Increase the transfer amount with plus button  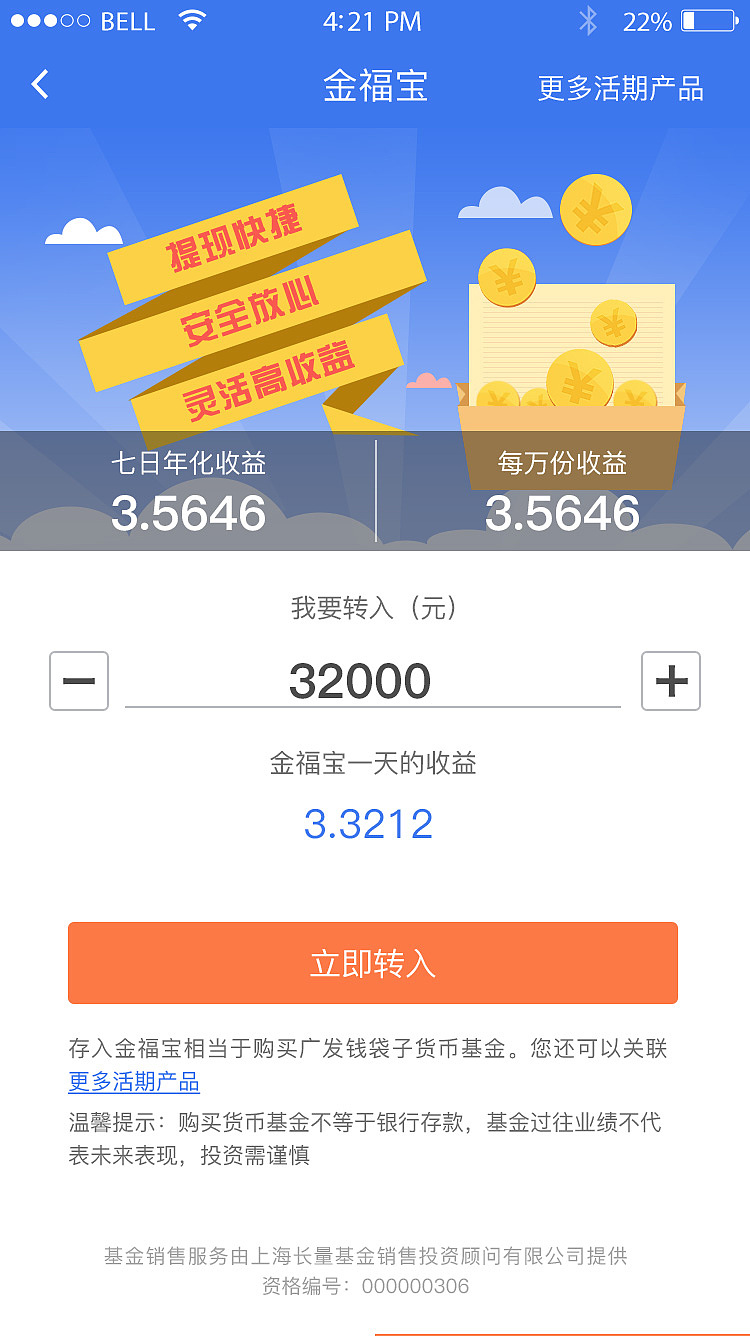tap(670, 681)
